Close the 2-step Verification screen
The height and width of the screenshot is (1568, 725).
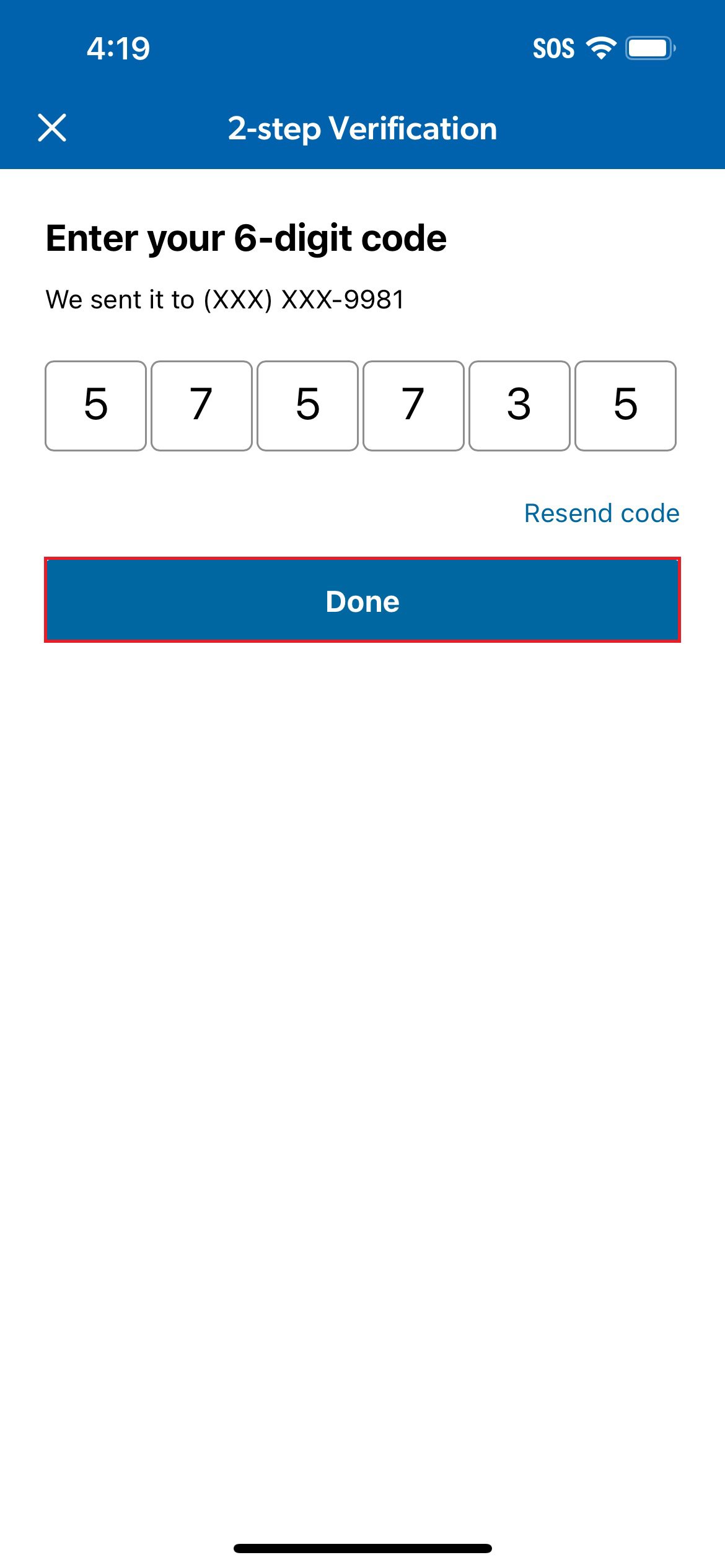tap(52, 128)
